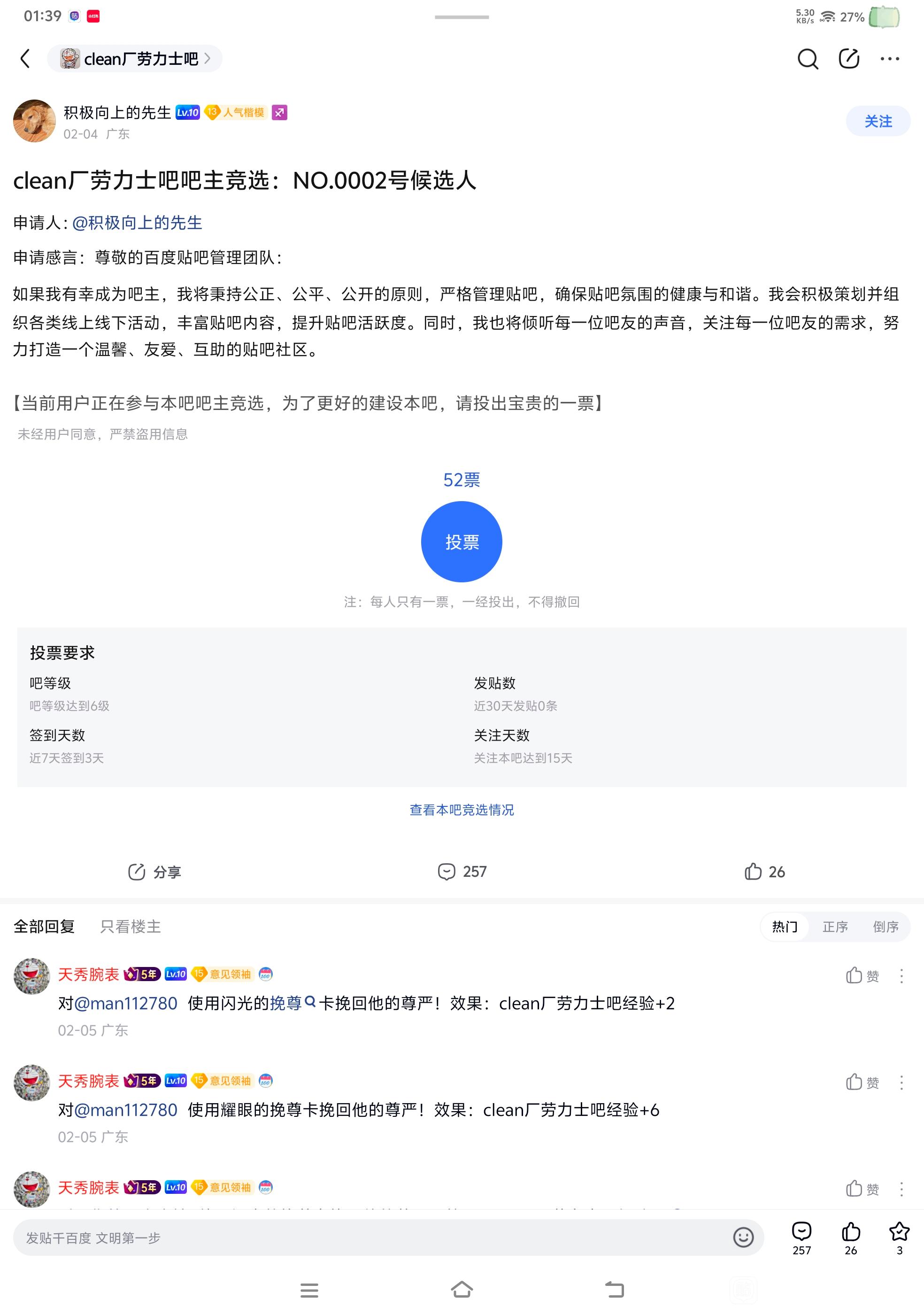This screenshot has height=1315, width=924.
Task: Like the 天秀腕表 reply about 经验+2
Action: pyautogui.click(x=862, y=975)
